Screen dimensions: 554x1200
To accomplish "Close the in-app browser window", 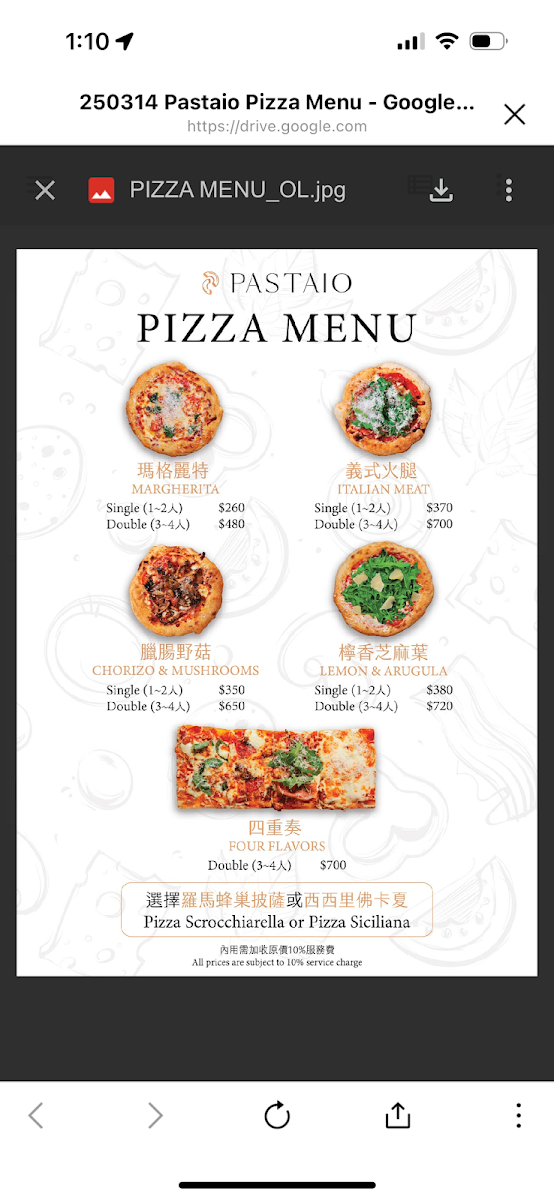I will click(514, 115).
